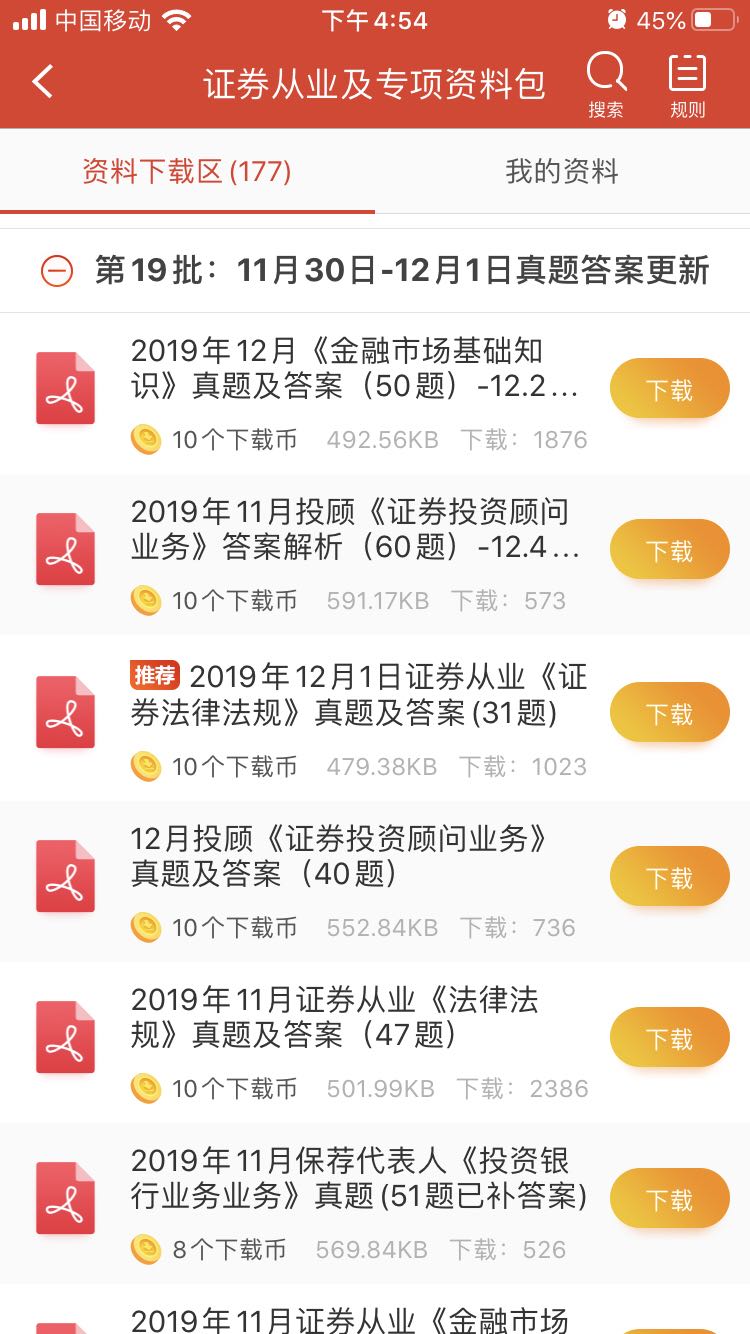Open the 规则 rules icon
The height and width of the screenshot is (1334, 750).
click(x=687, y=84)
